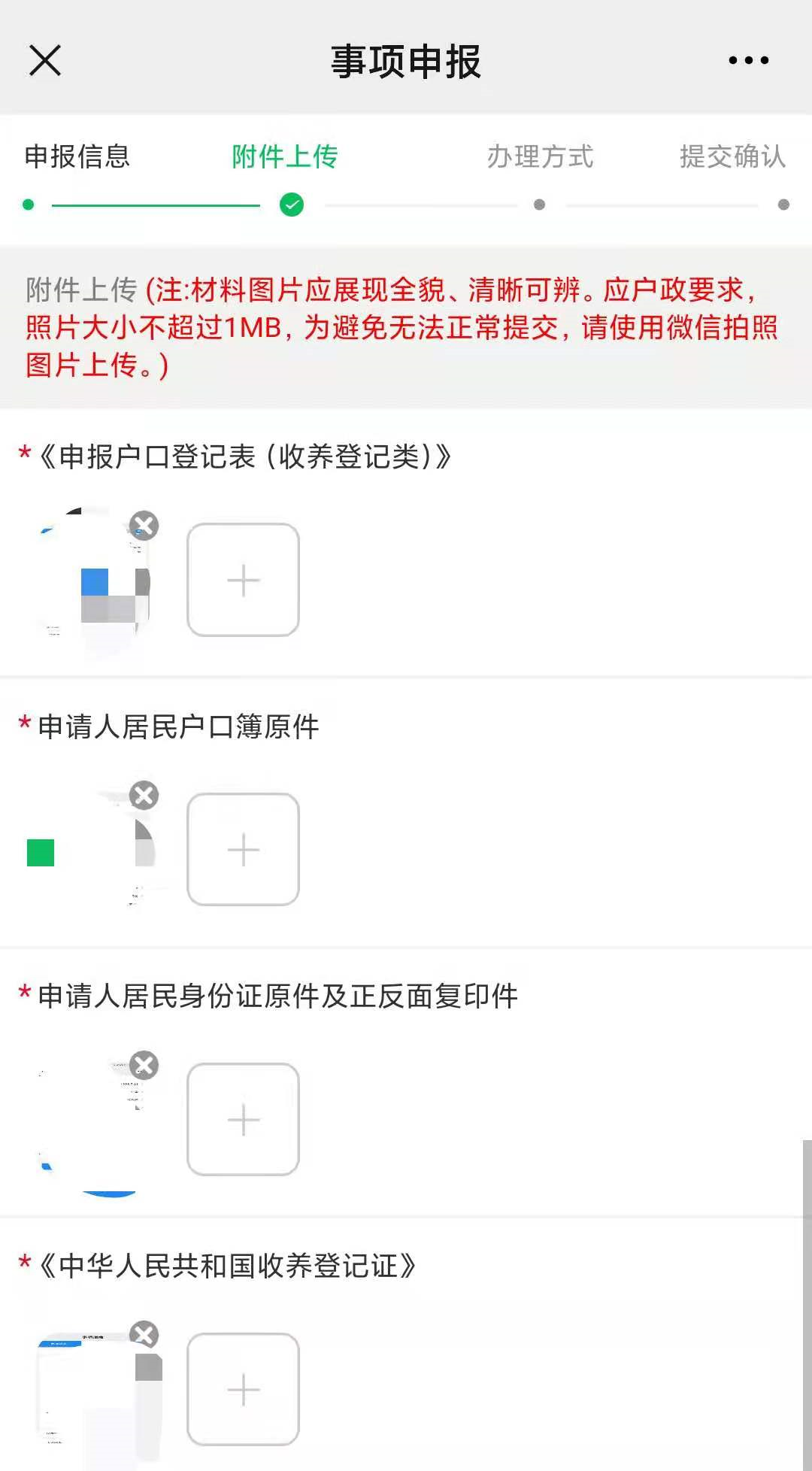Open the three-dot more menu

pyautogui.click(x=748, y=60)
